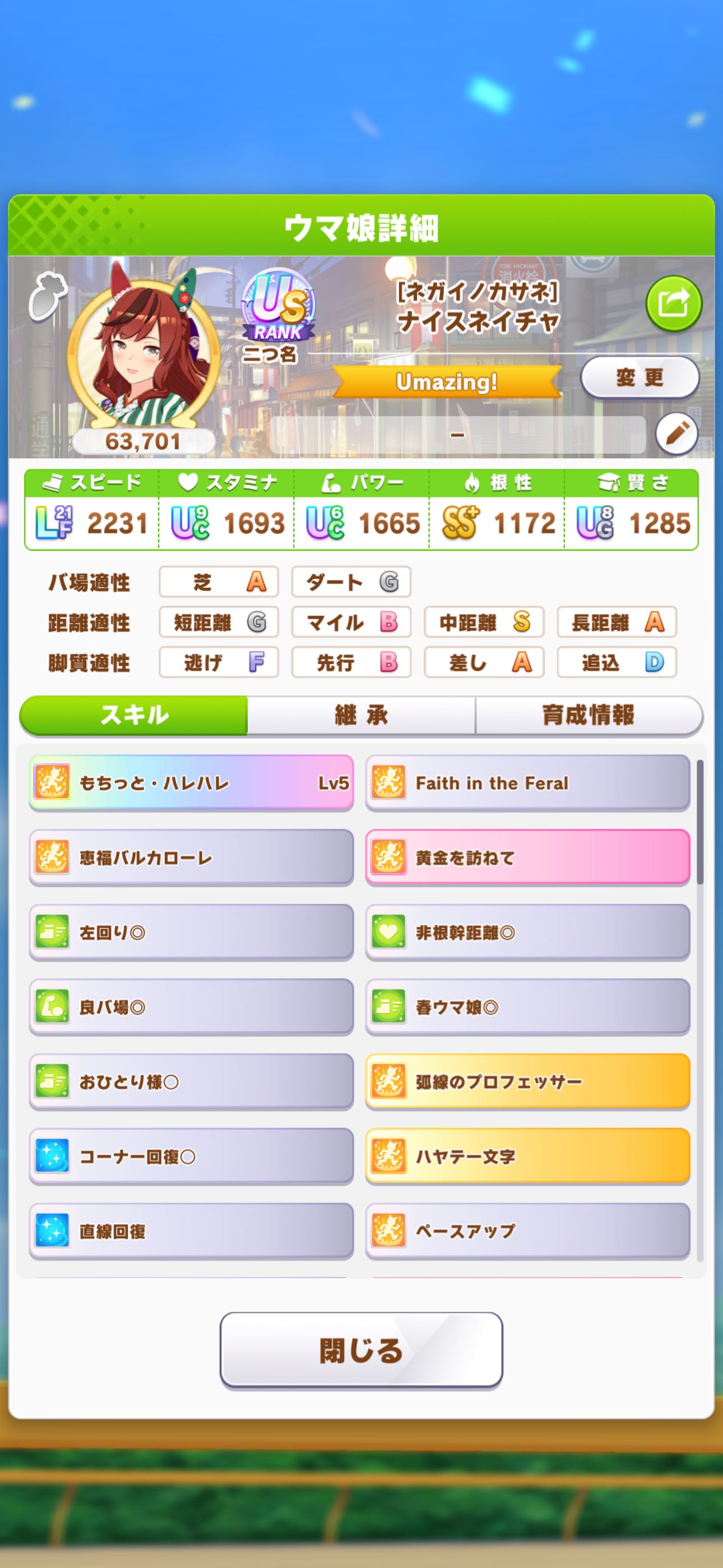Open the ハヤテ一文字 skill

tap(527, 1156)
